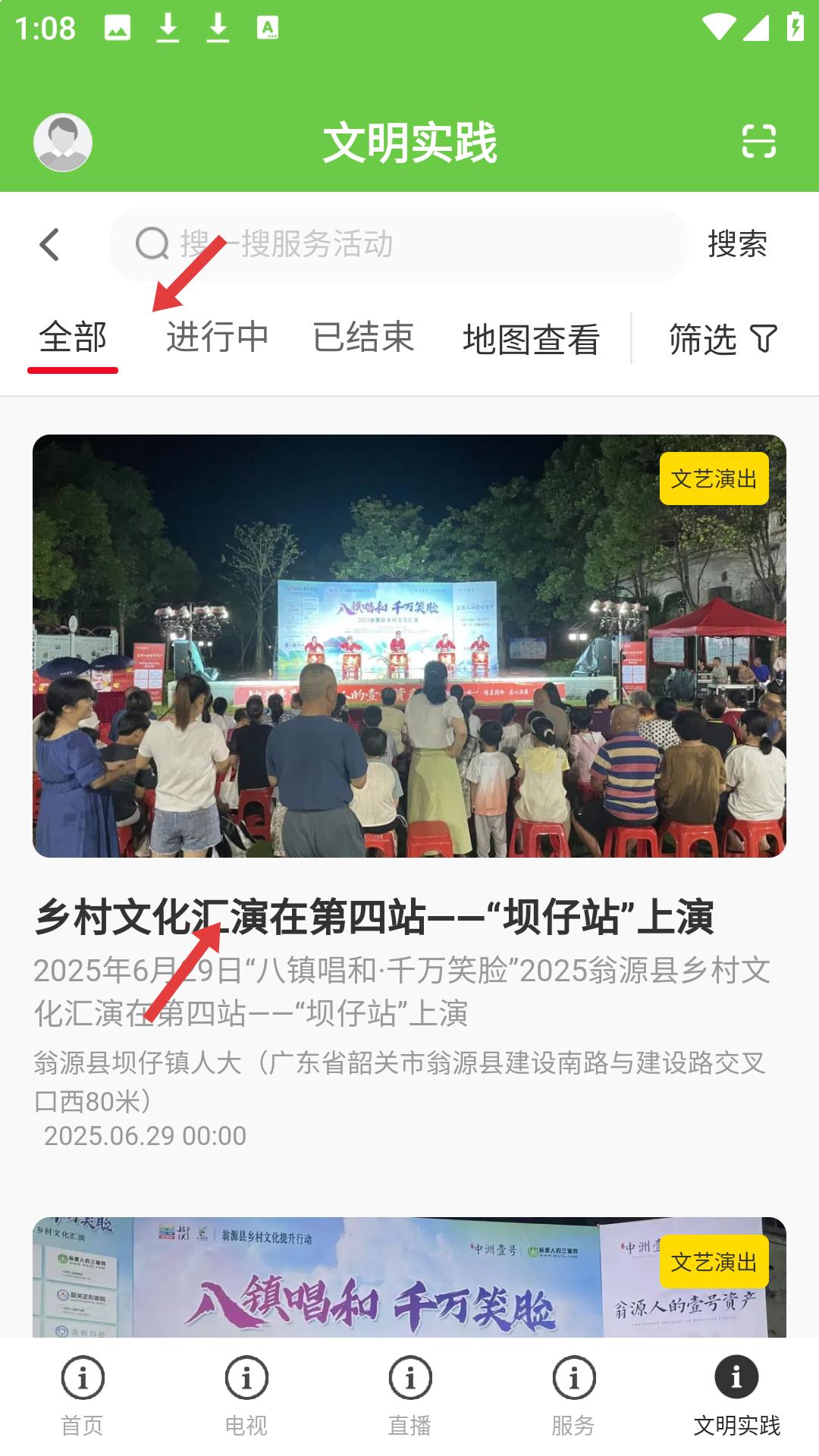The height and width of the screenshot is (1456, 819).
Task: Switch to the 进行中 tab
Action: pos(218,338)
